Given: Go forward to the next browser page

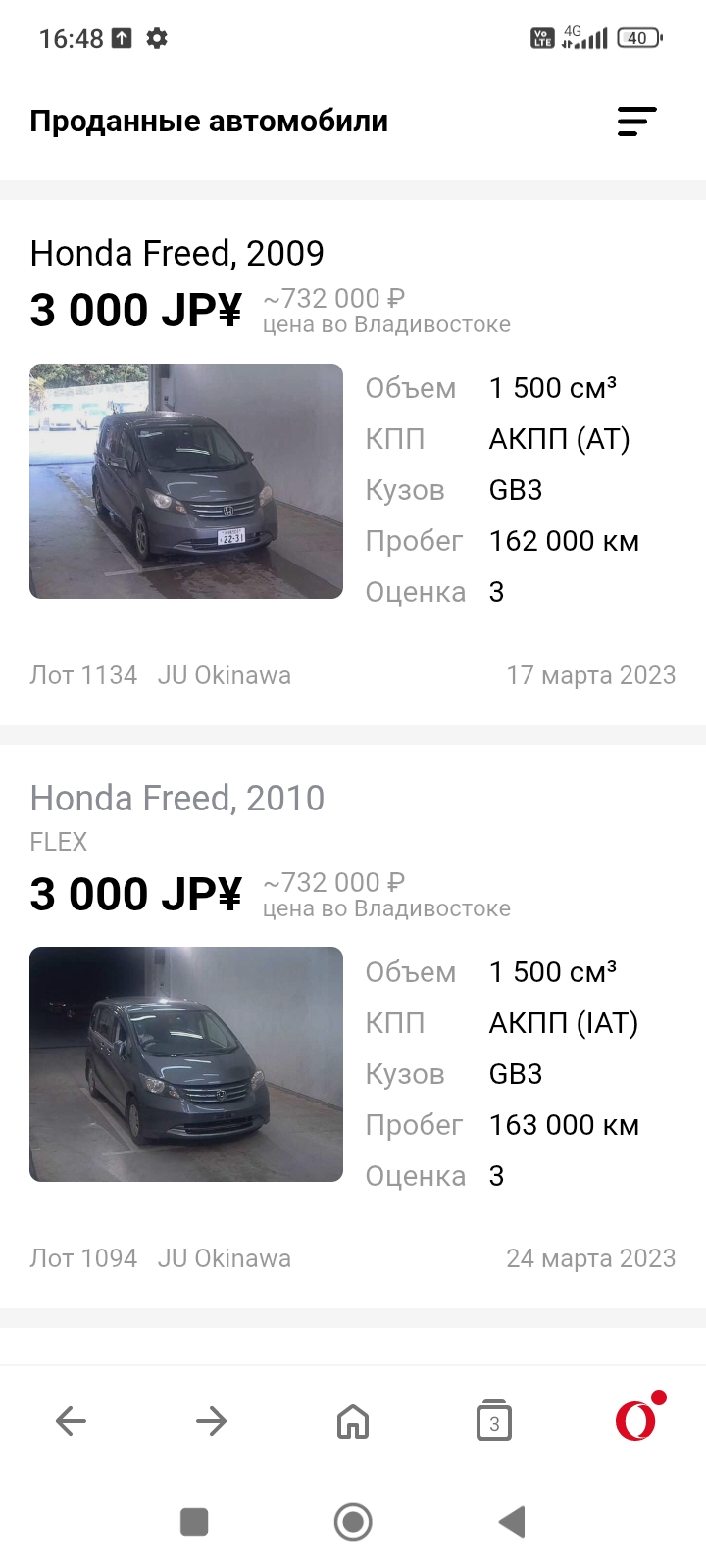Looking at the screenshot, I should coord(212,1421).
